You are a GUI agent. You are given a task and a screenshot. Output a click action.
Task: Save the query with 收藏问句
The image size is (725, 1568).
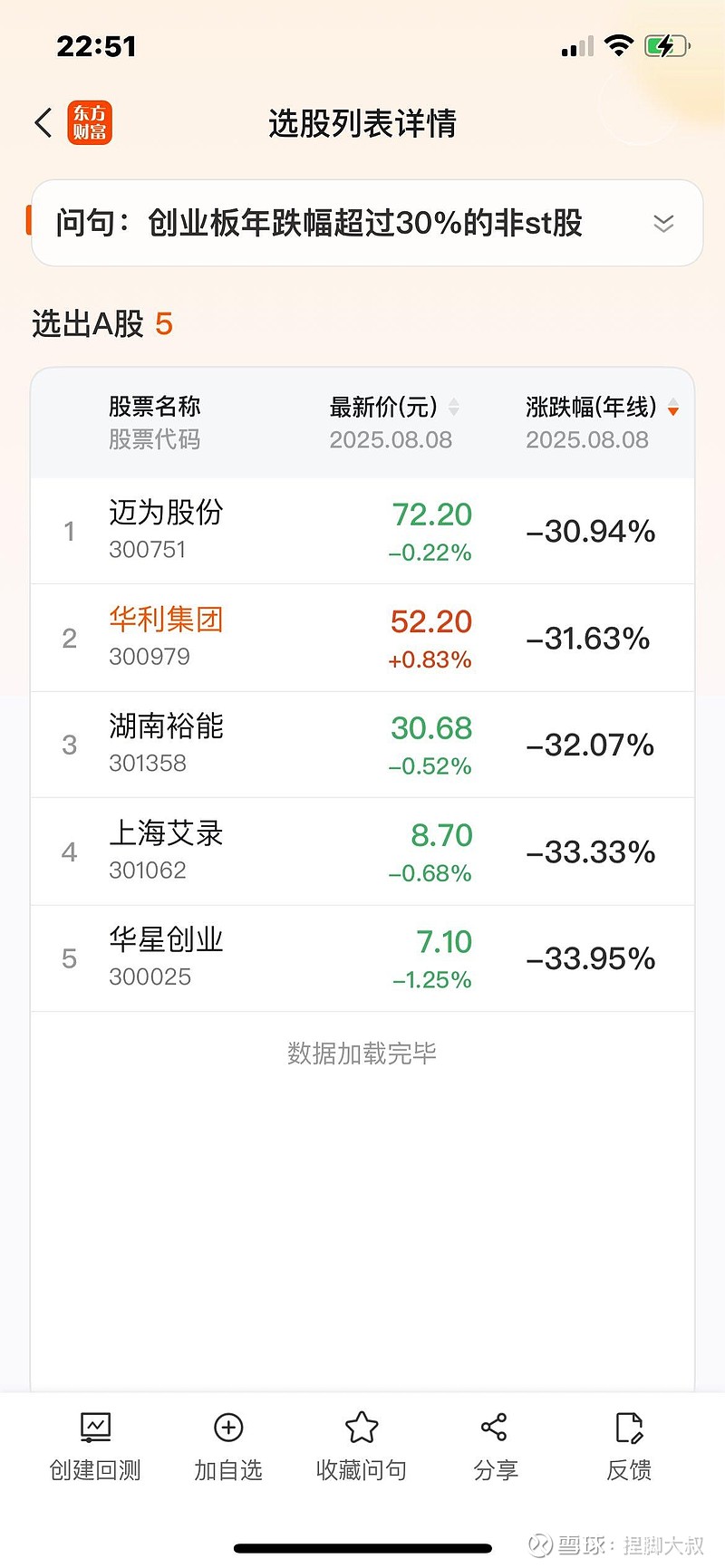(362, 1447)
